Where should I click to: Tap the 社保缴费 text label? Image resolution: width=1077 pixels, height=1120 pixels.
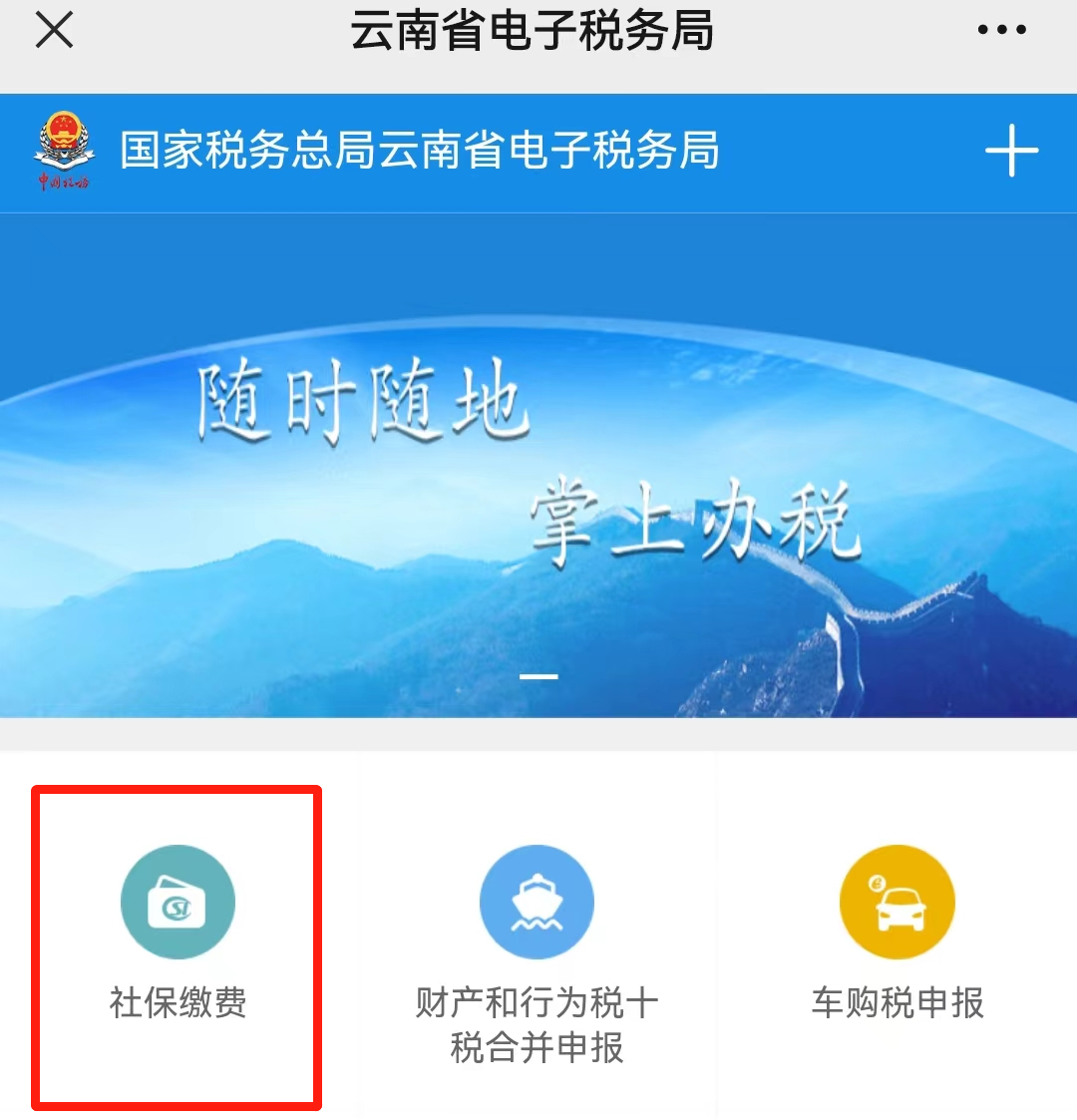click(x=178, y=1003)
